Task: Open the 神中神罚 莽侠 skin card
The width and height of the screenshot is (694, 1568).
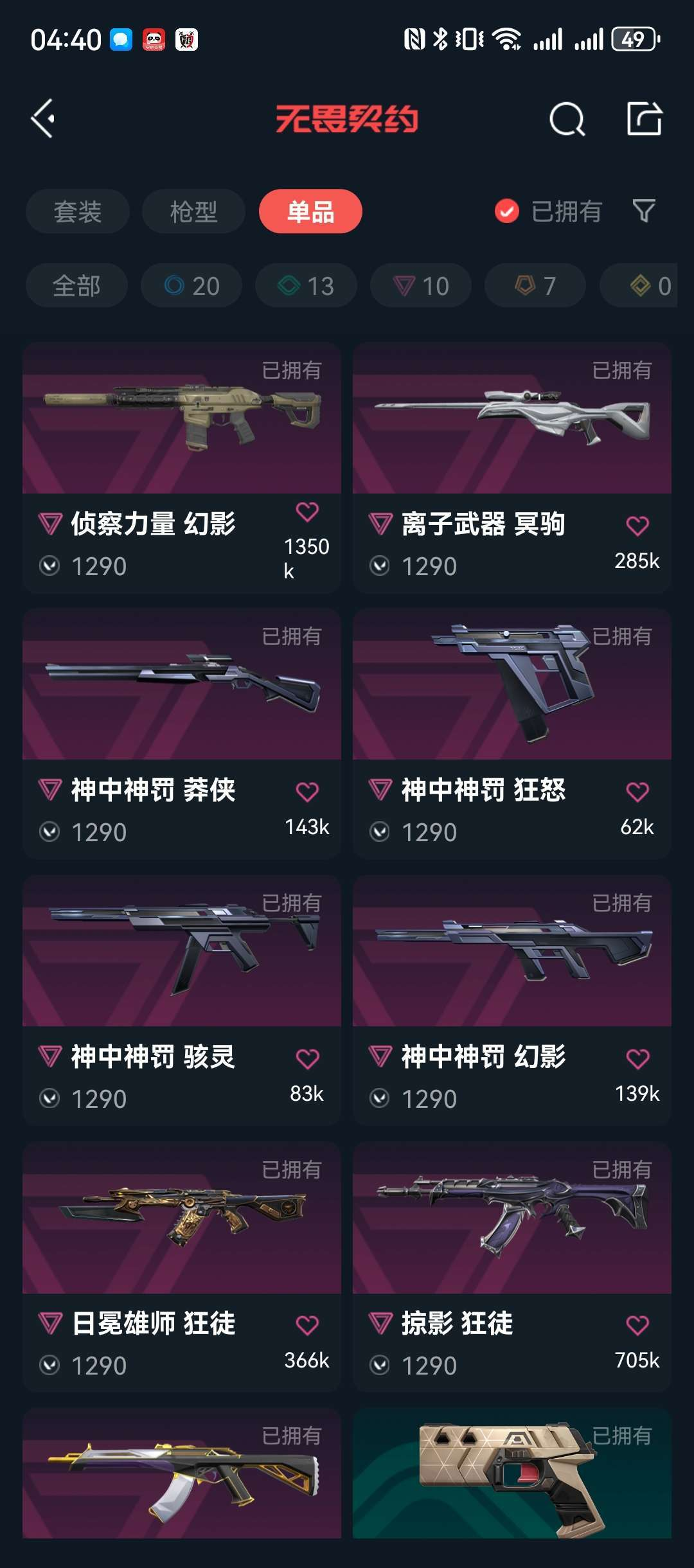Action: point(182,734)
